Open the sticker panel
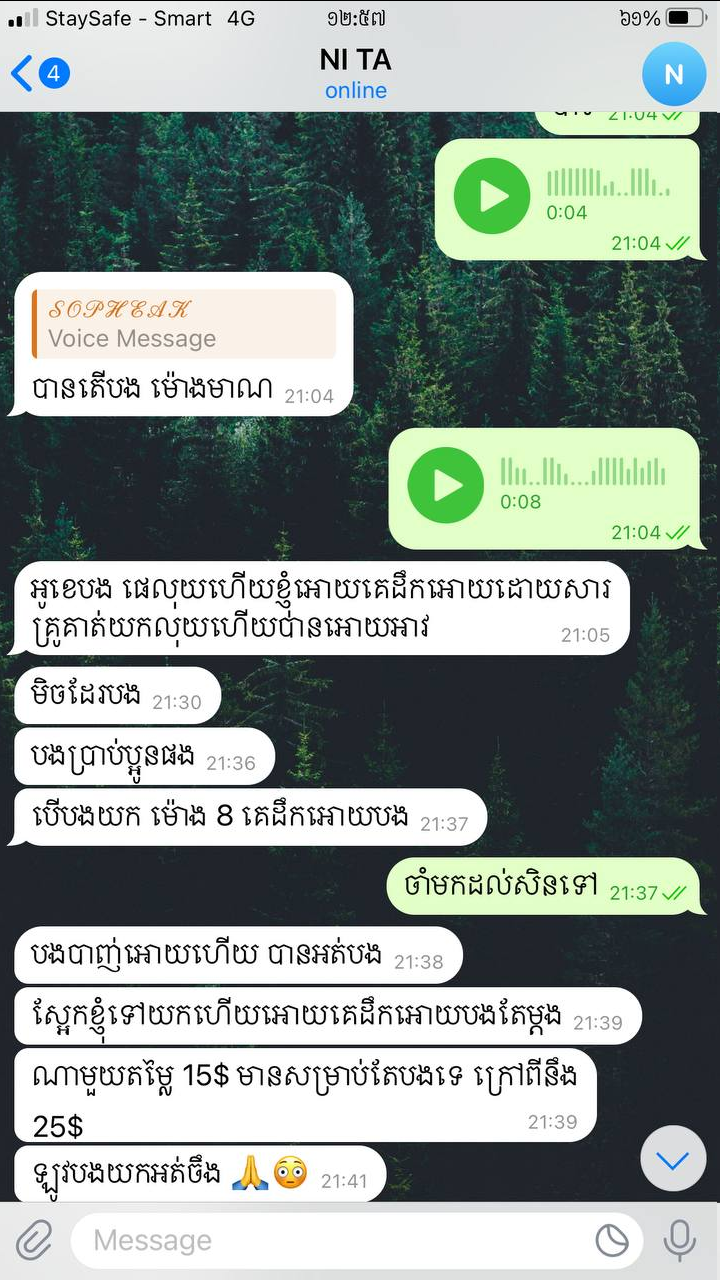The height and width of the screenshot is (1280, 720). pyautogui.click(x=612, y=1241)
